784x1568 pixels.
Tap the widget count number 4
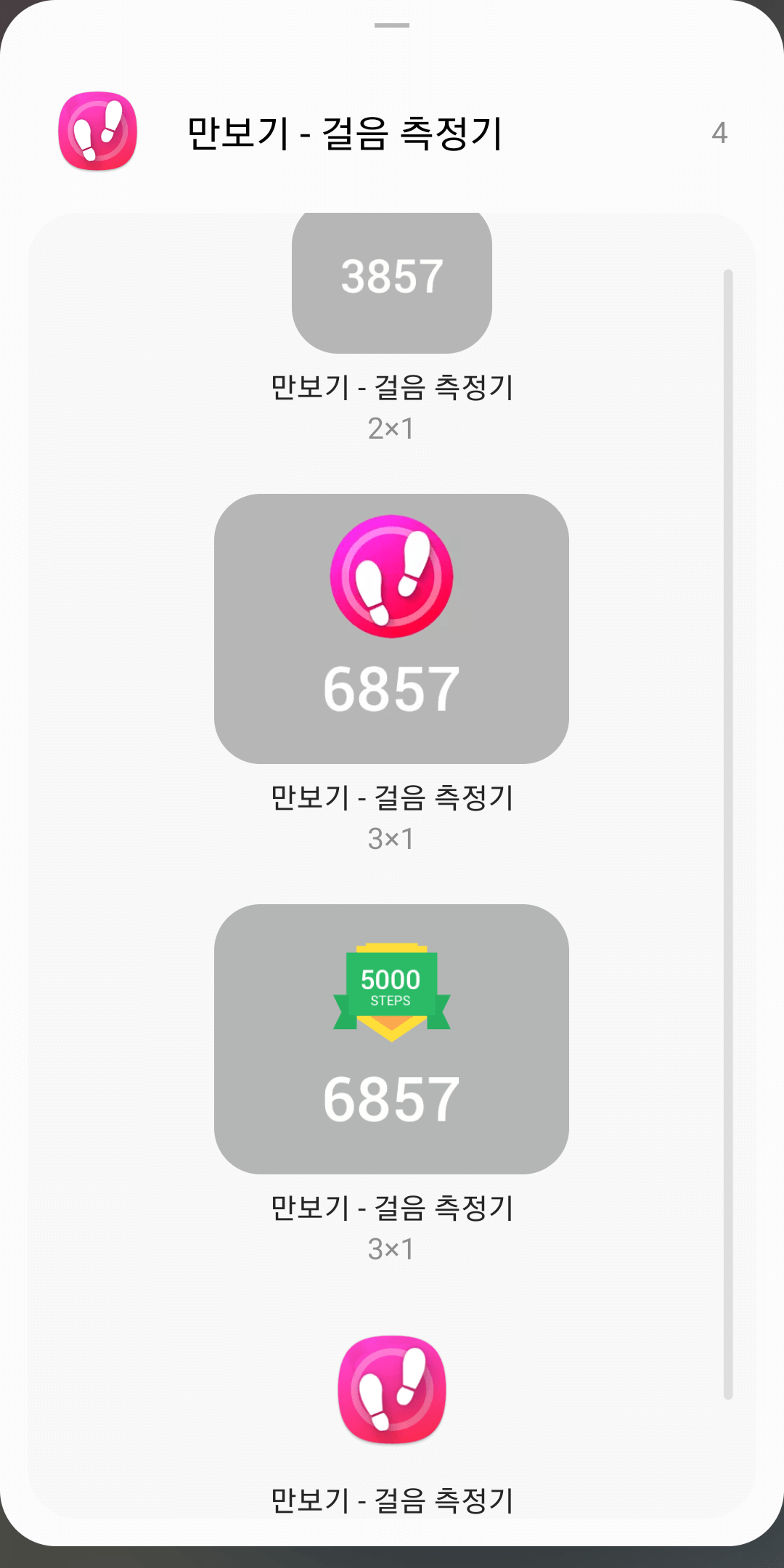(x=719, y=134)
